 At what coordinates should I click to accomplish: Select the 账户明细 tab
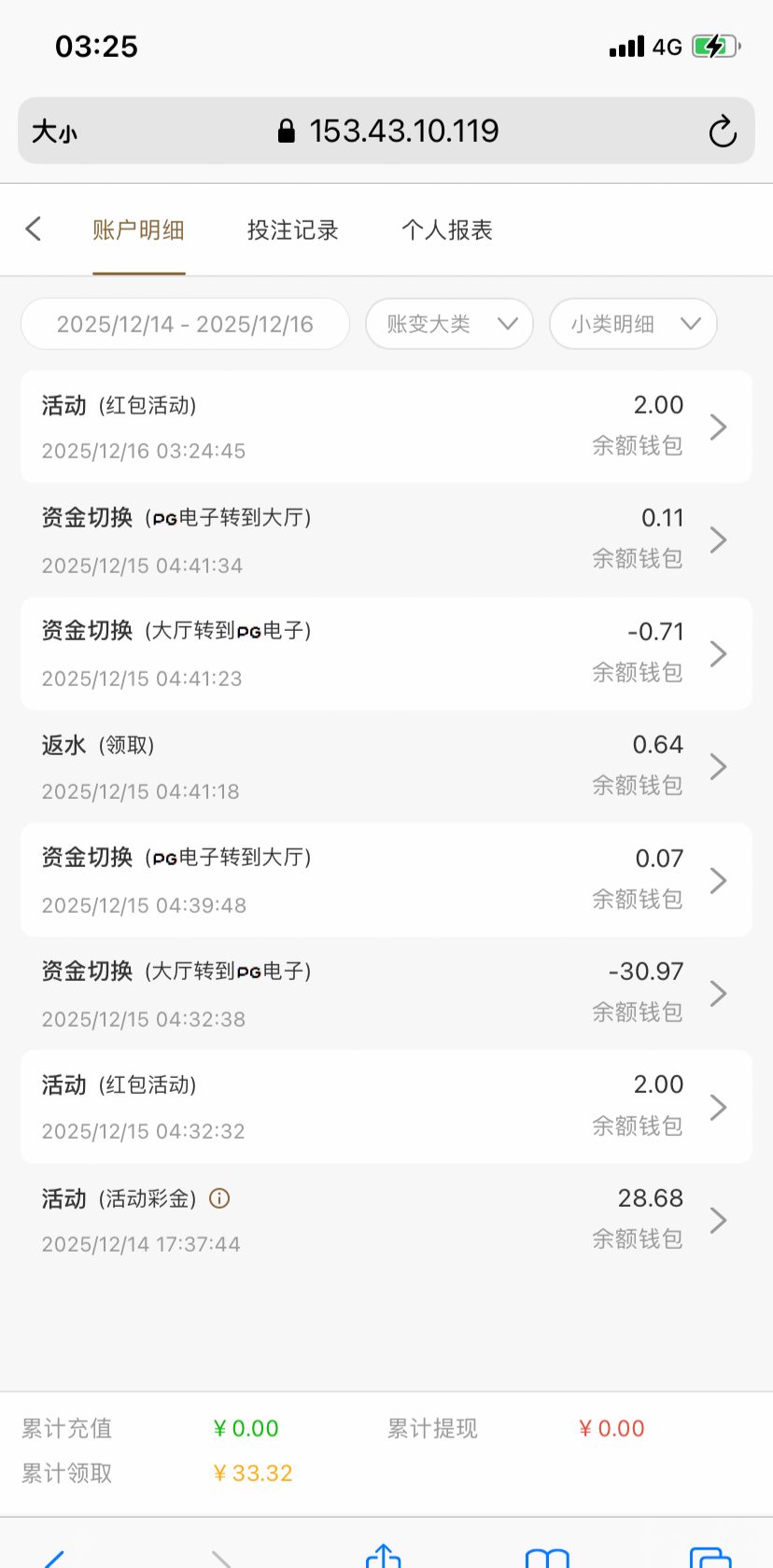138,231
